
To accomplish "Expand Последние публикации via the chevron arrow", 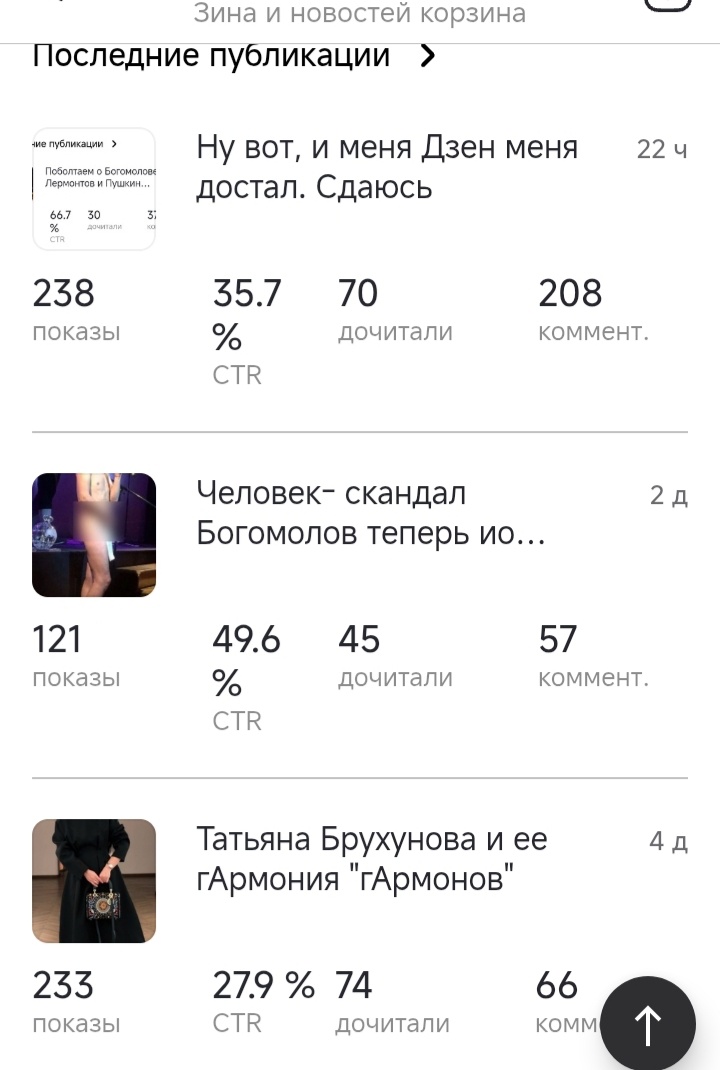I will [427, 55].
